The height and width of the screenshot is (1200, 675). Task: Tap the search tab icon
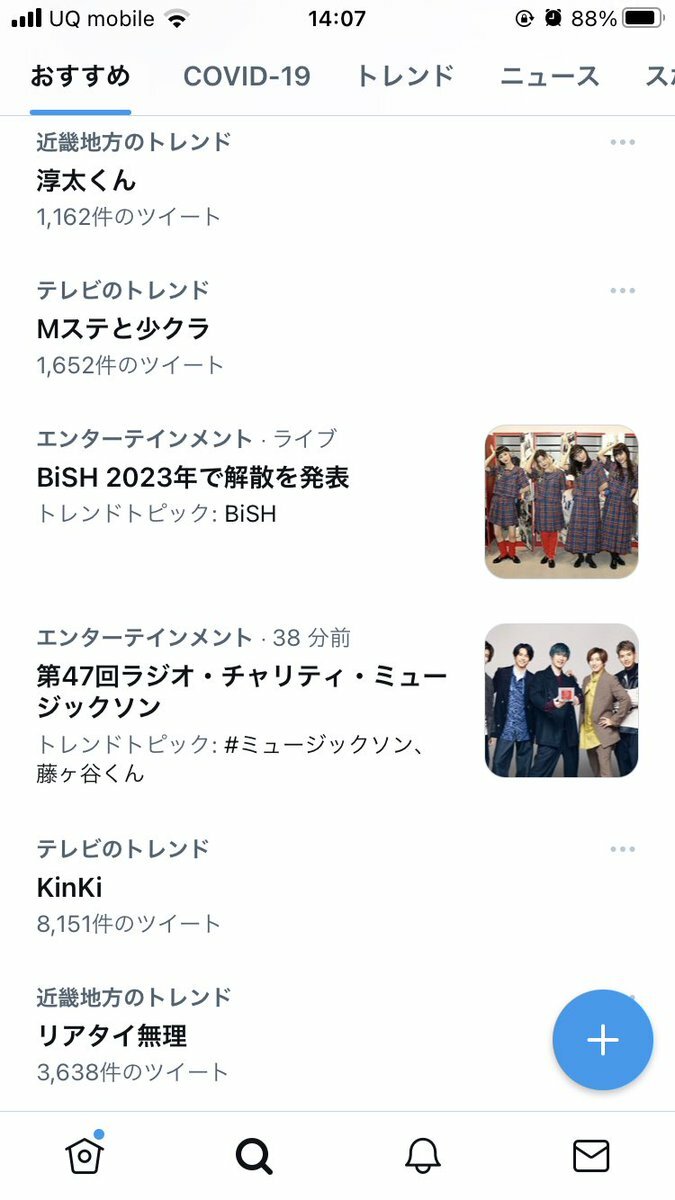click(254, 1156)
